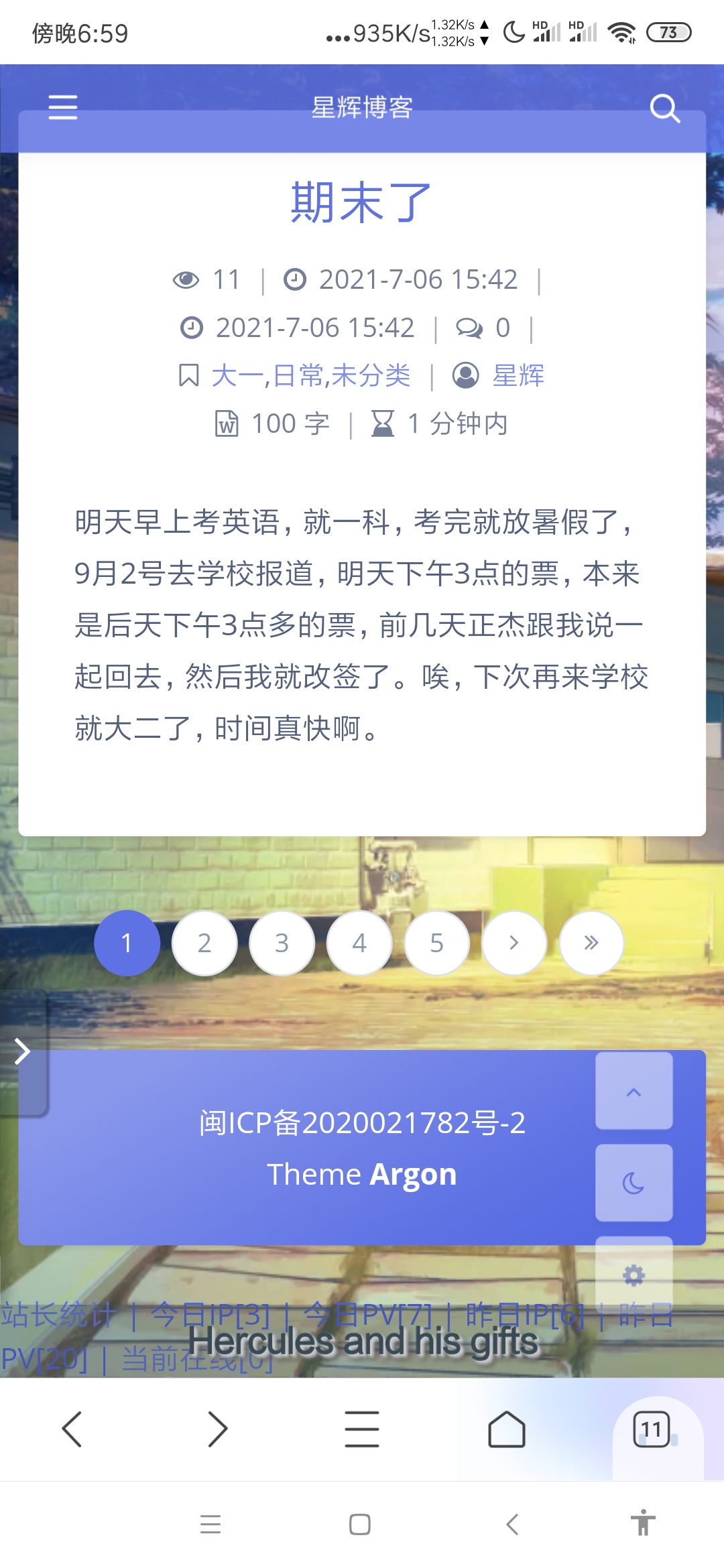The height and width of the screenshot is (1568, 724).
Task: Open the 未分类 category link
Action: point(371,376)
